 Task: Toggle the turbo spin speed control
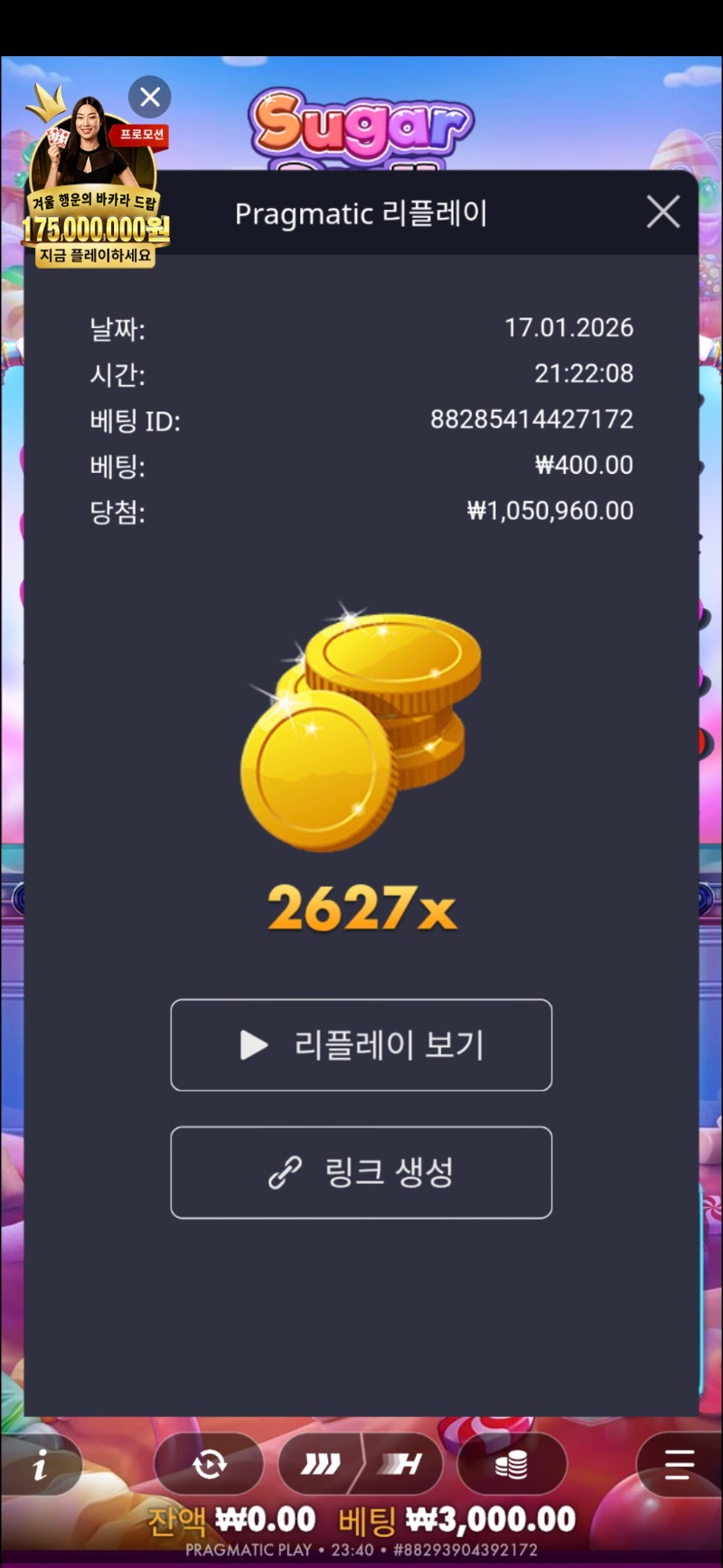361,1464
